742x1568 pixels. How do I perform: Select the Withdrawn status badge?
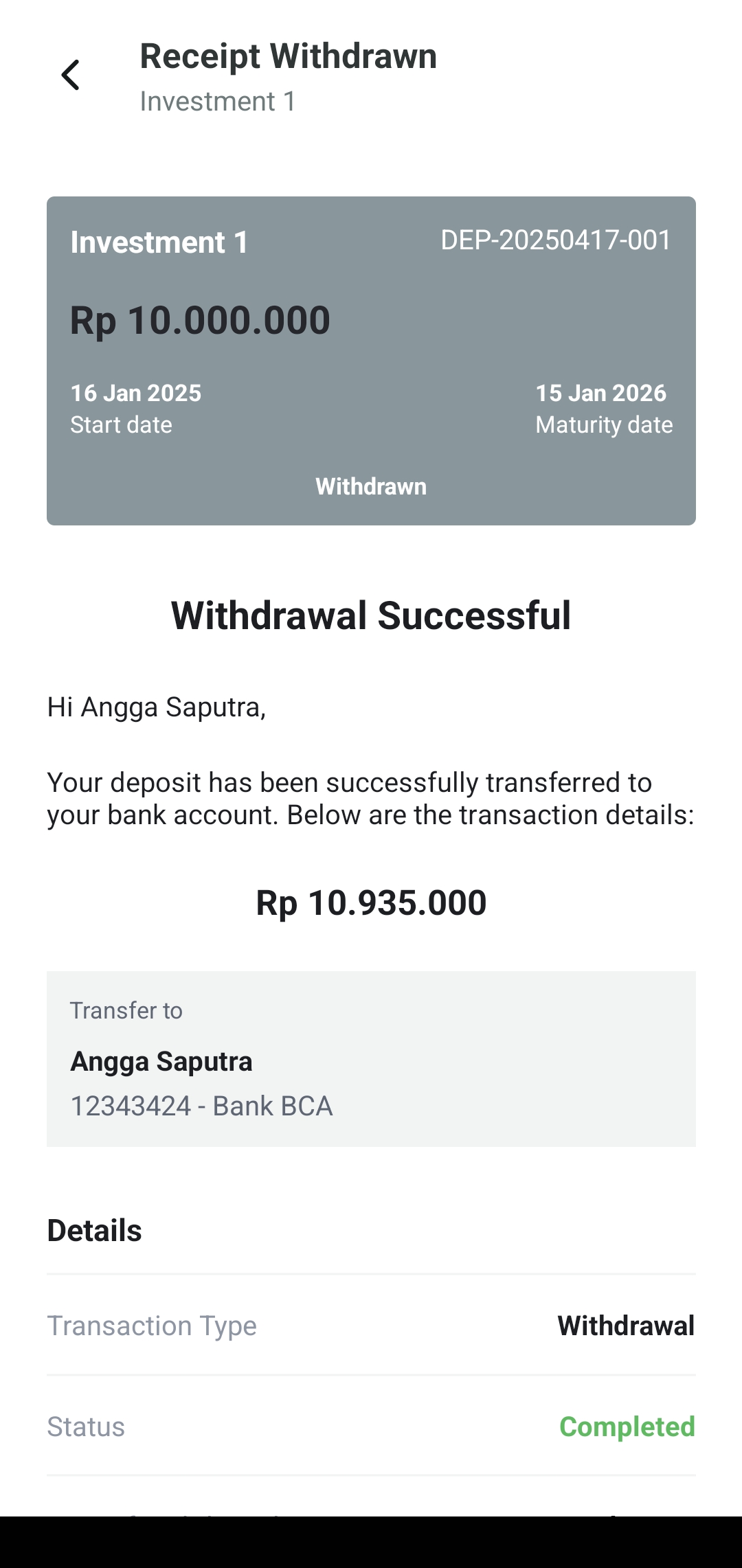point(370,486)
